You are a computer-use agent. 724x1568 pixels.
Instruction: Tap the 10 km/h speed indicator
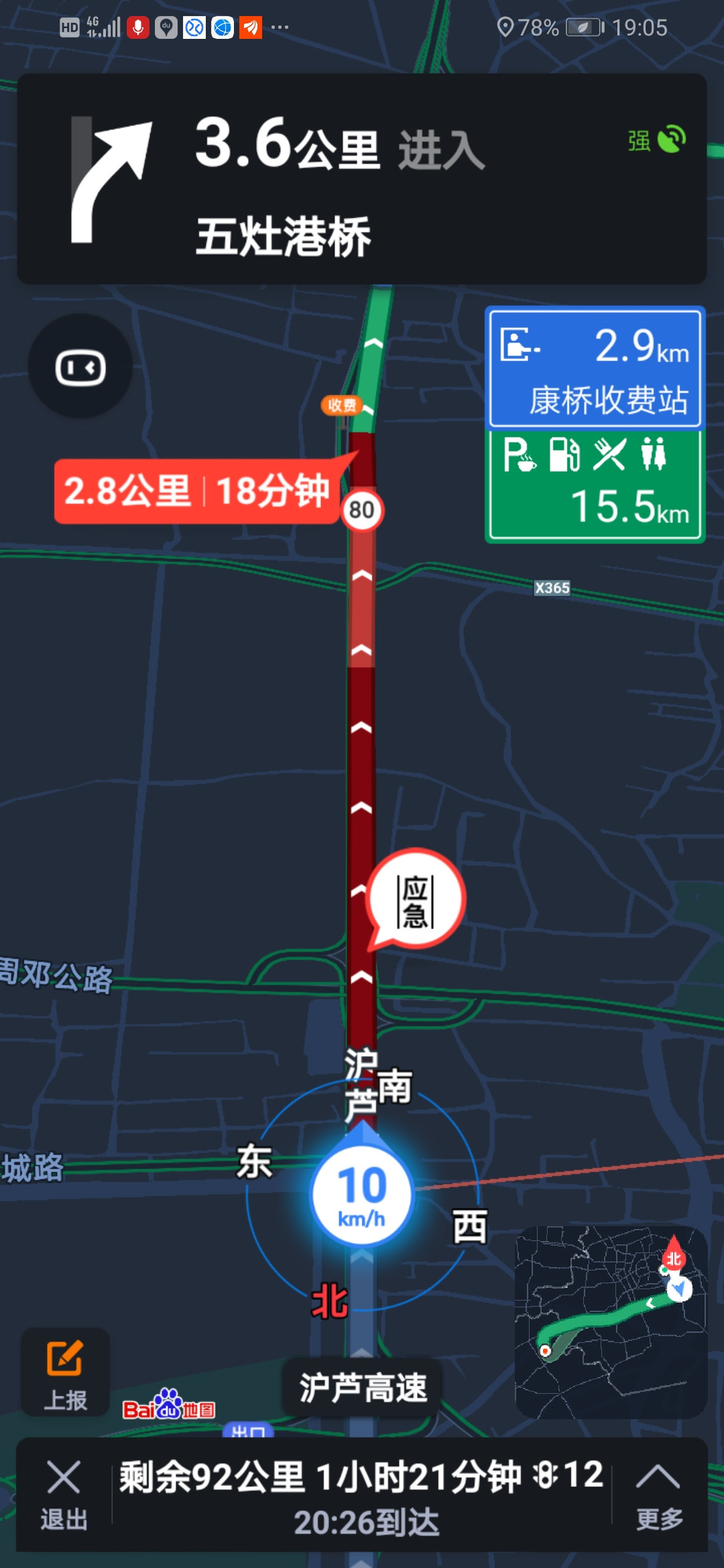point(362,1195)
